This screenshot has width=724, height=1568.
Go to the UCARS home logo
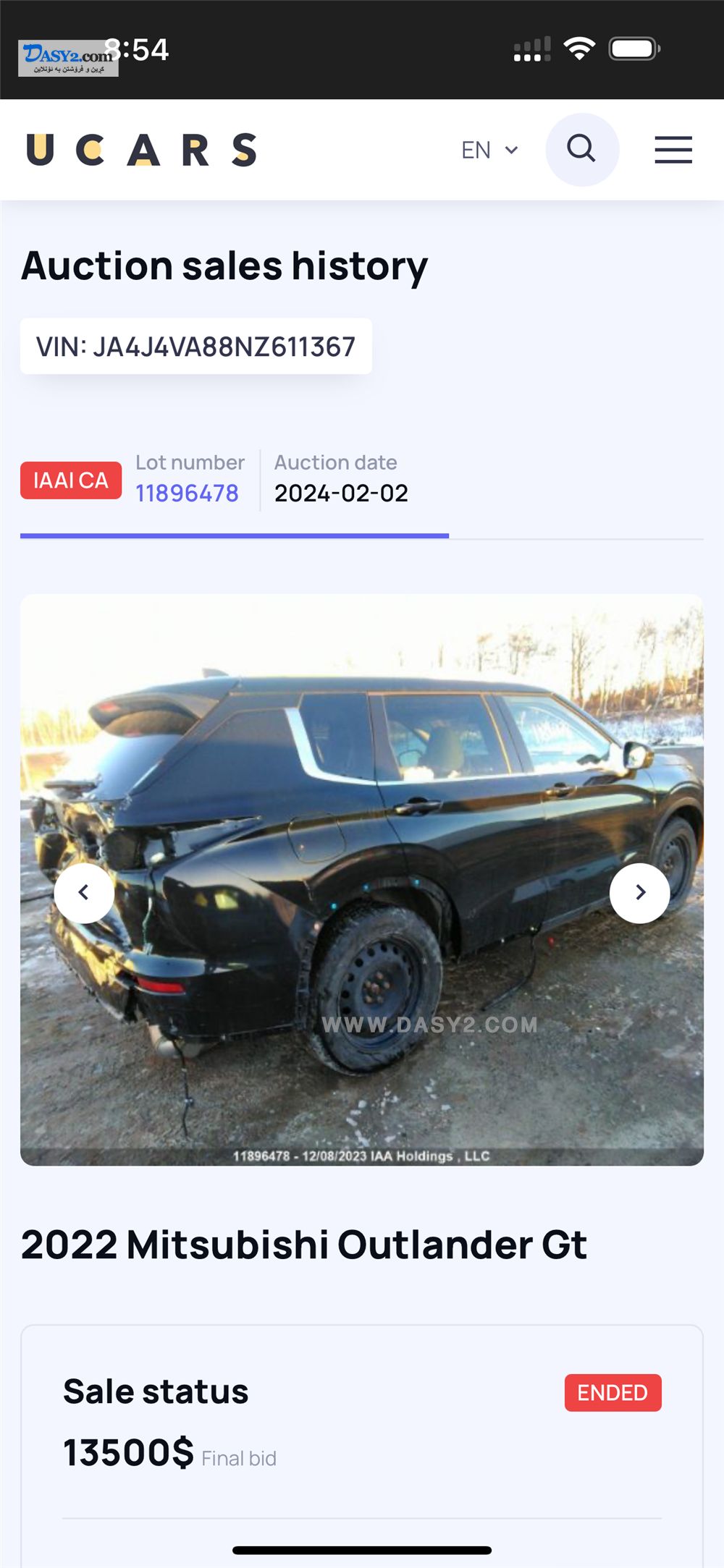[142, 150]
